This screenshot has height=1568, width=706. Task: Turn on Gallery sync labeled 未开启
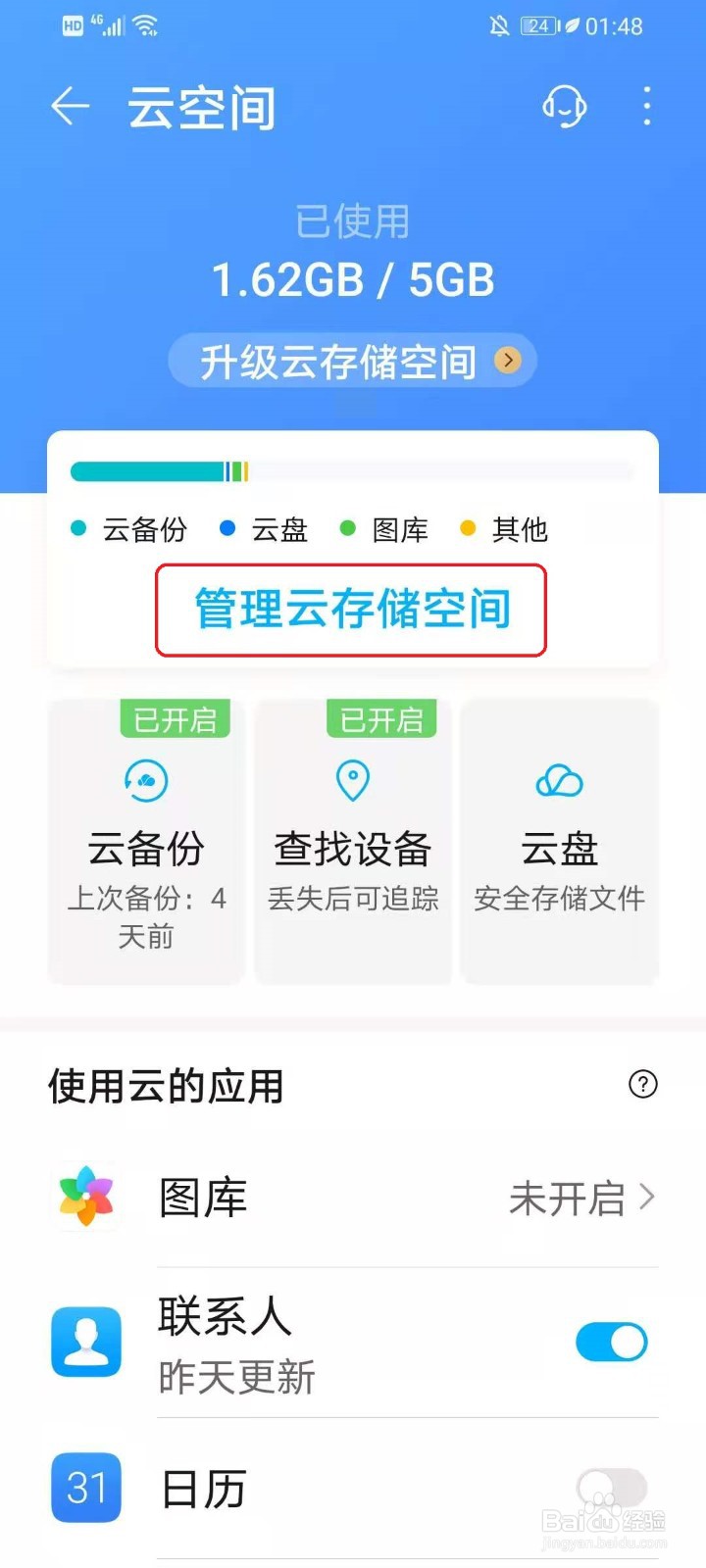point(569,1198)
